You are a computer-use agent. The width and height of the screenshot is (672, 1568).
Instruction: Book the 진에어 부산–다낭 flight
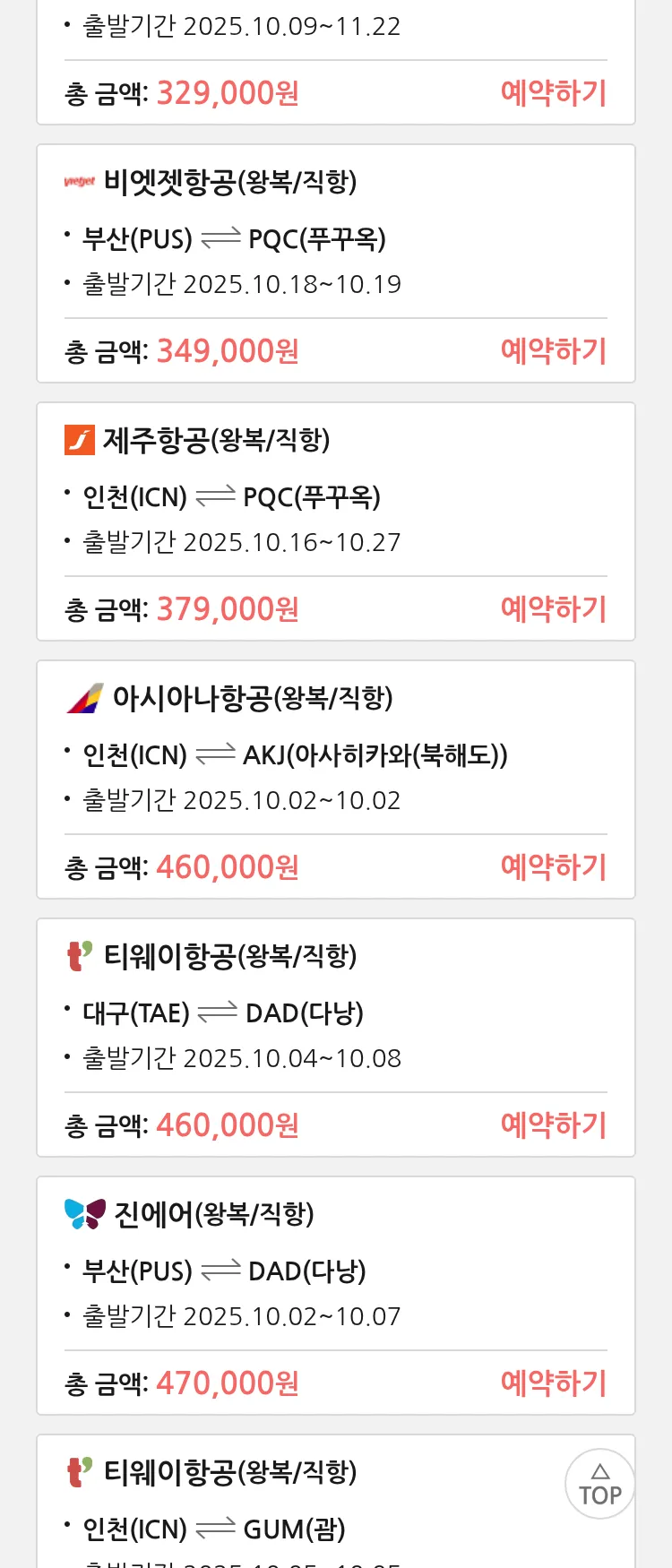coord(553,1383)
